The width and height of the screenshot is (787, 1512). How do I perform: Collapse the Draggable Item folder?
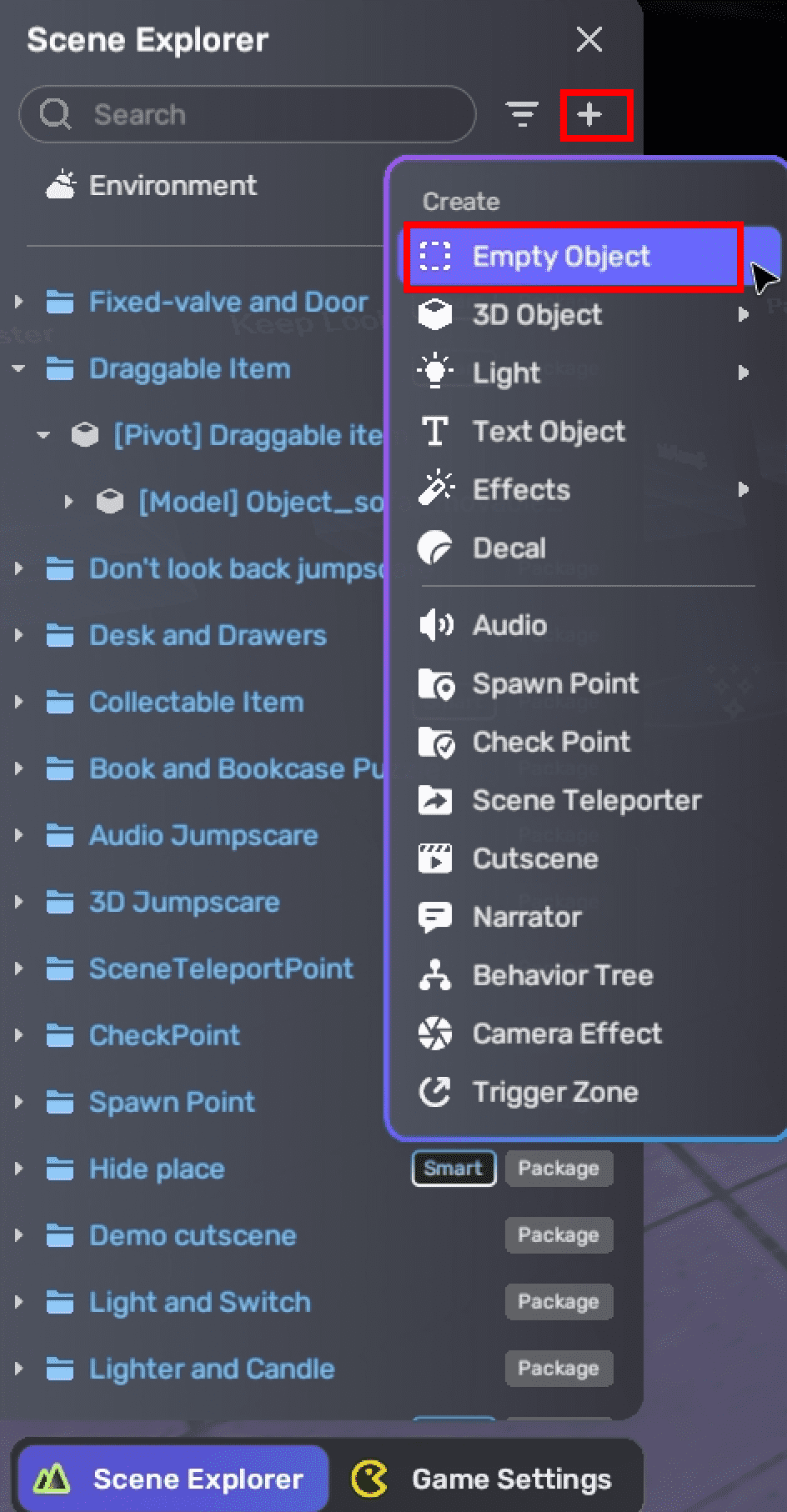click(18, 368)
